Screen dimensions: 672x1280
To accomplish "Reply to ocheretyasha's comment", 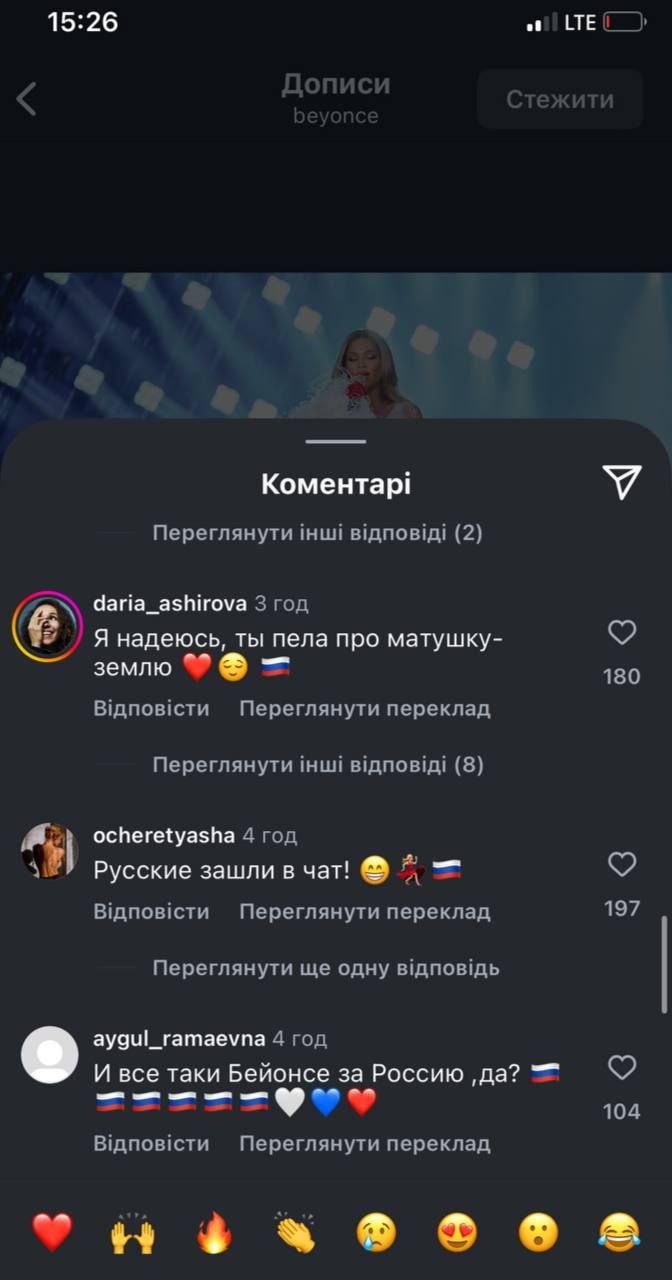I will (151, 912).
